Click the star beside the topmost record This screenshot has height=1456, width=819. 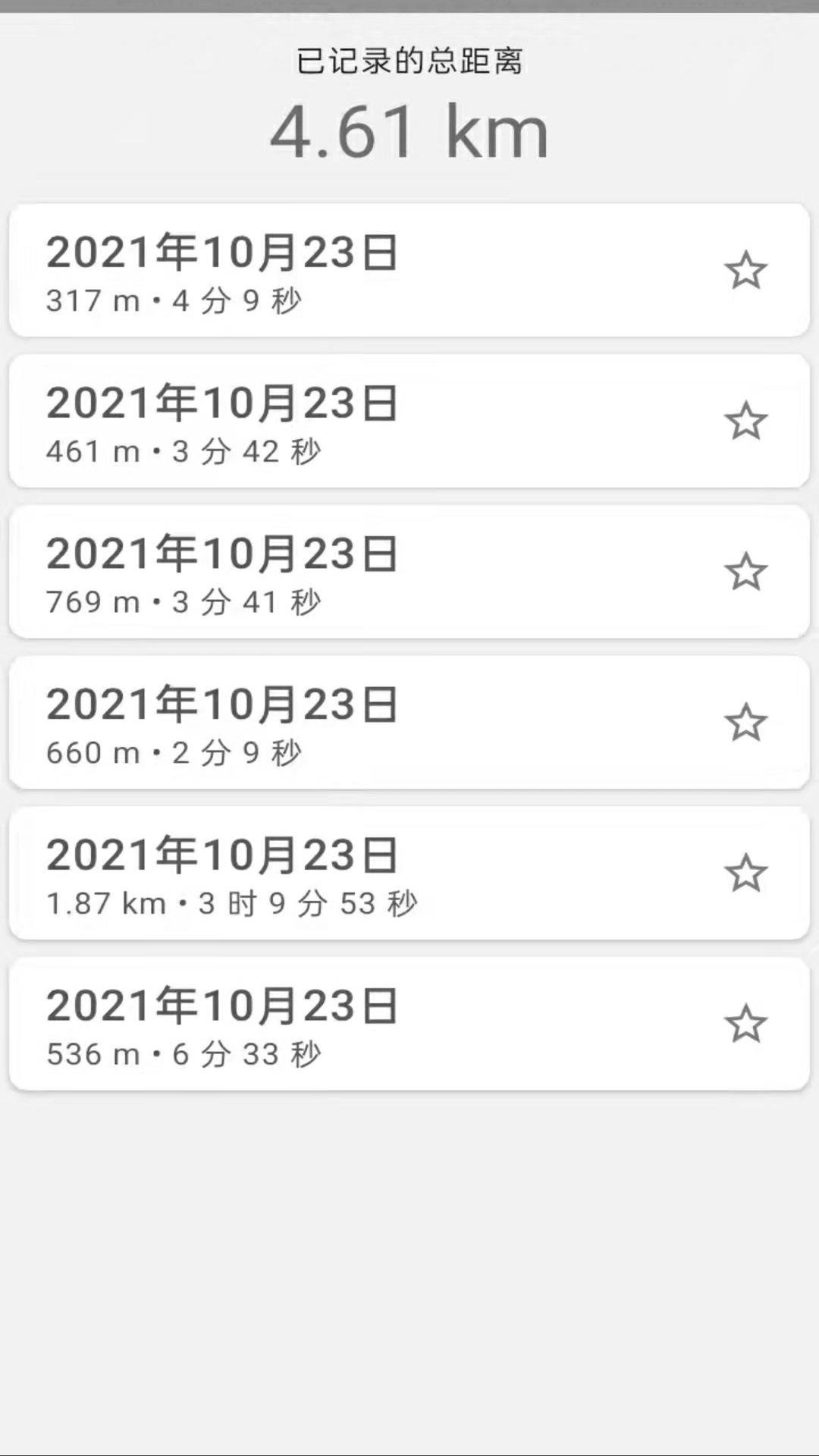coord(747,270)
